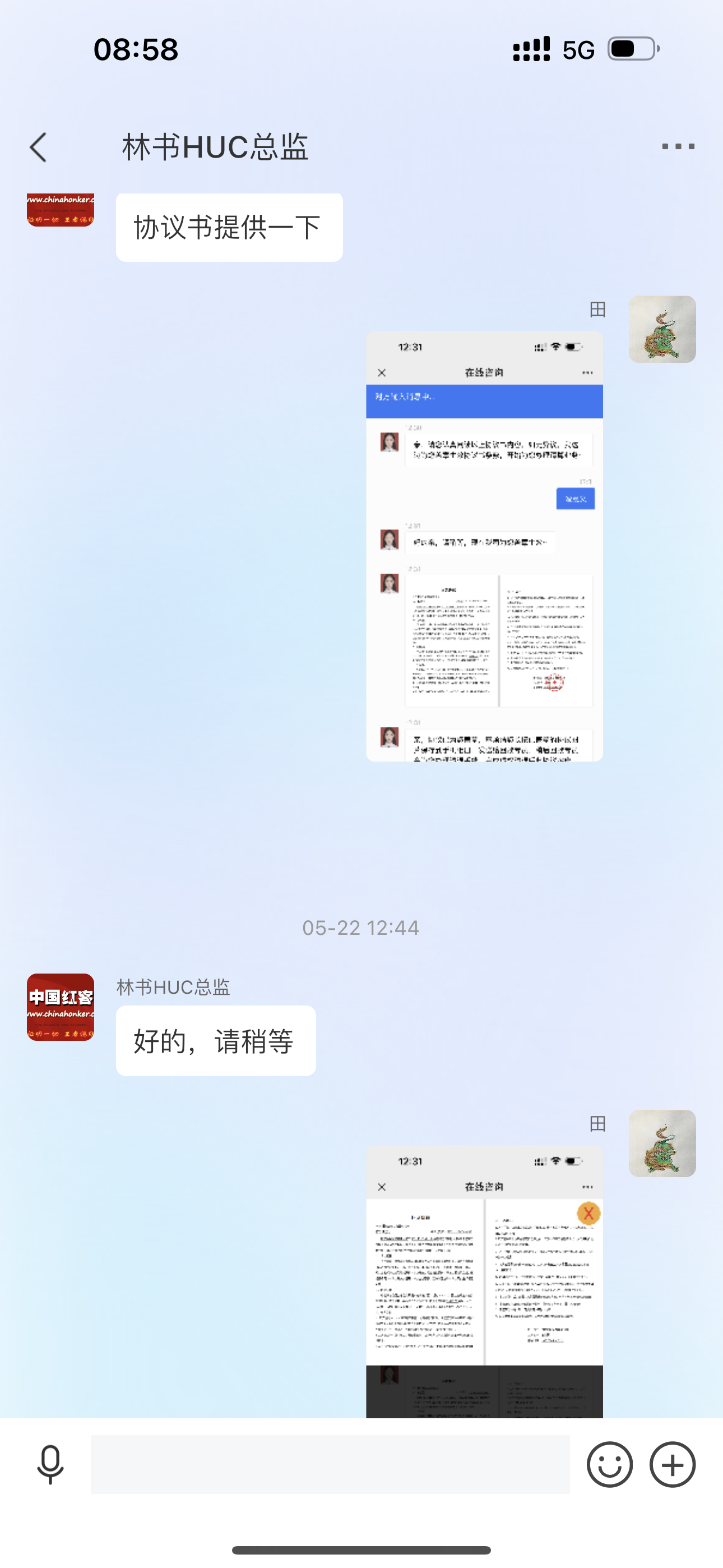The height and width of the screenshot is (1568, 723).
Task: Open the second sent screenshot with agreement pages
Action: point(484,1281)
